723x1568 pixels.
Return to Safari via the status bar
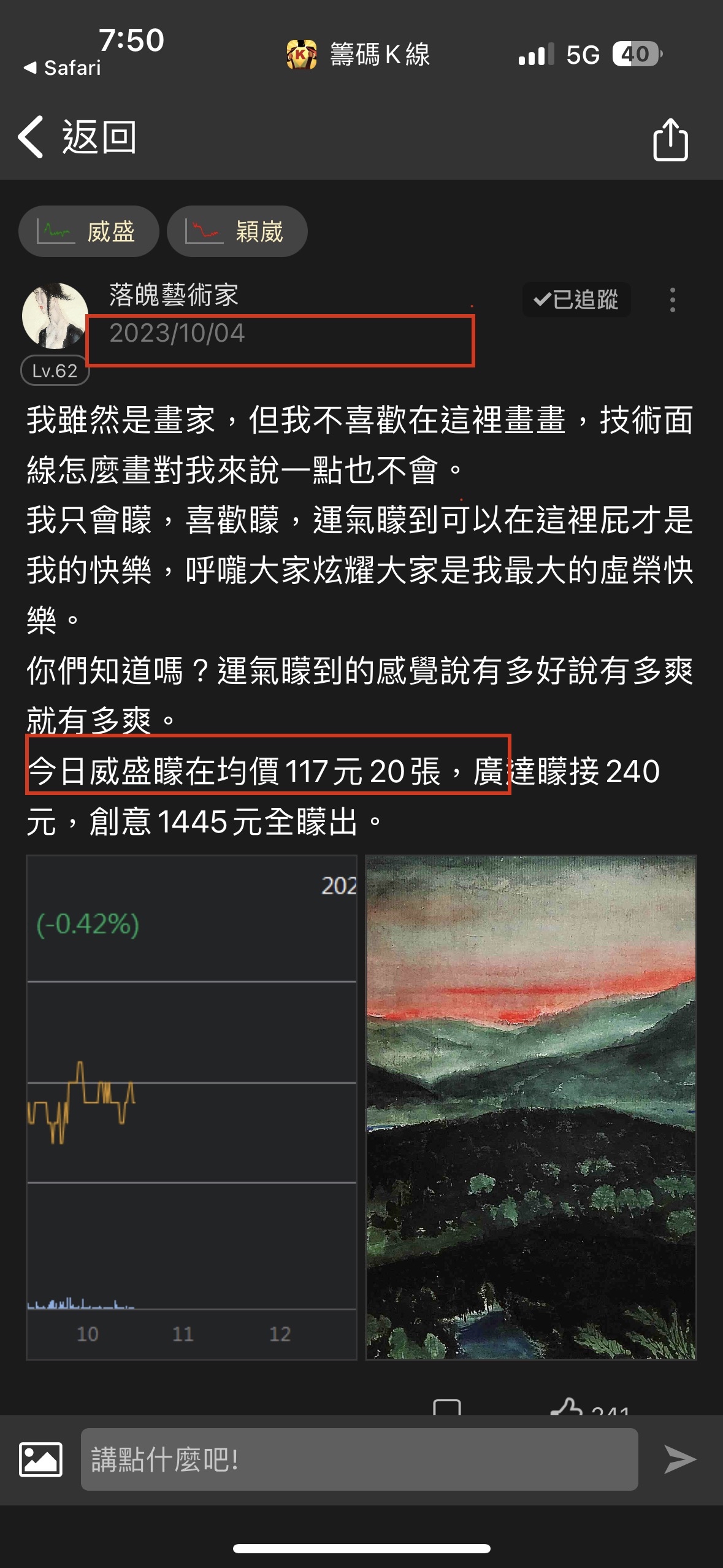(x=63, y=67)
